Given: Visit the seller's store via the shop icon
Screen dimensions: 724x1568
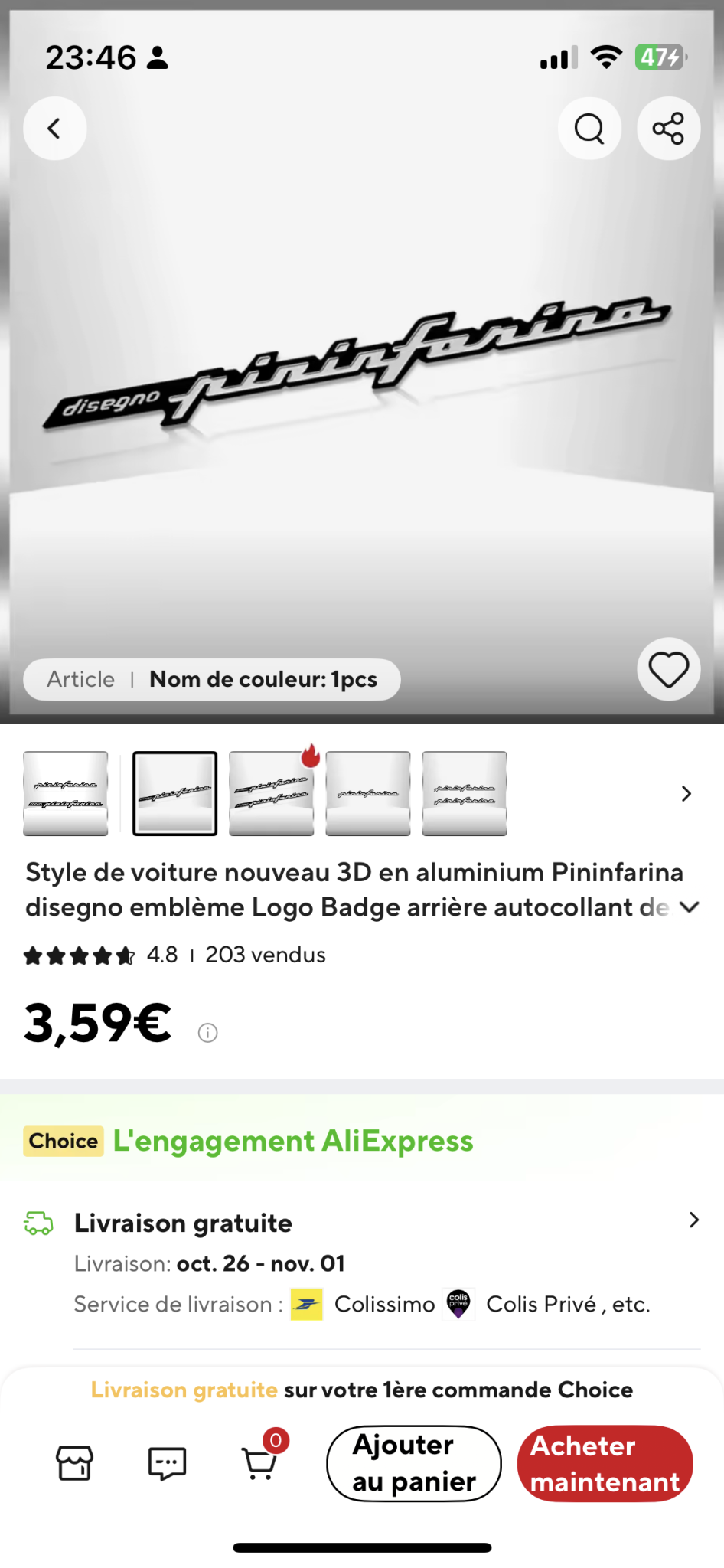Looking at the screenshot, I should [75, 1463].
